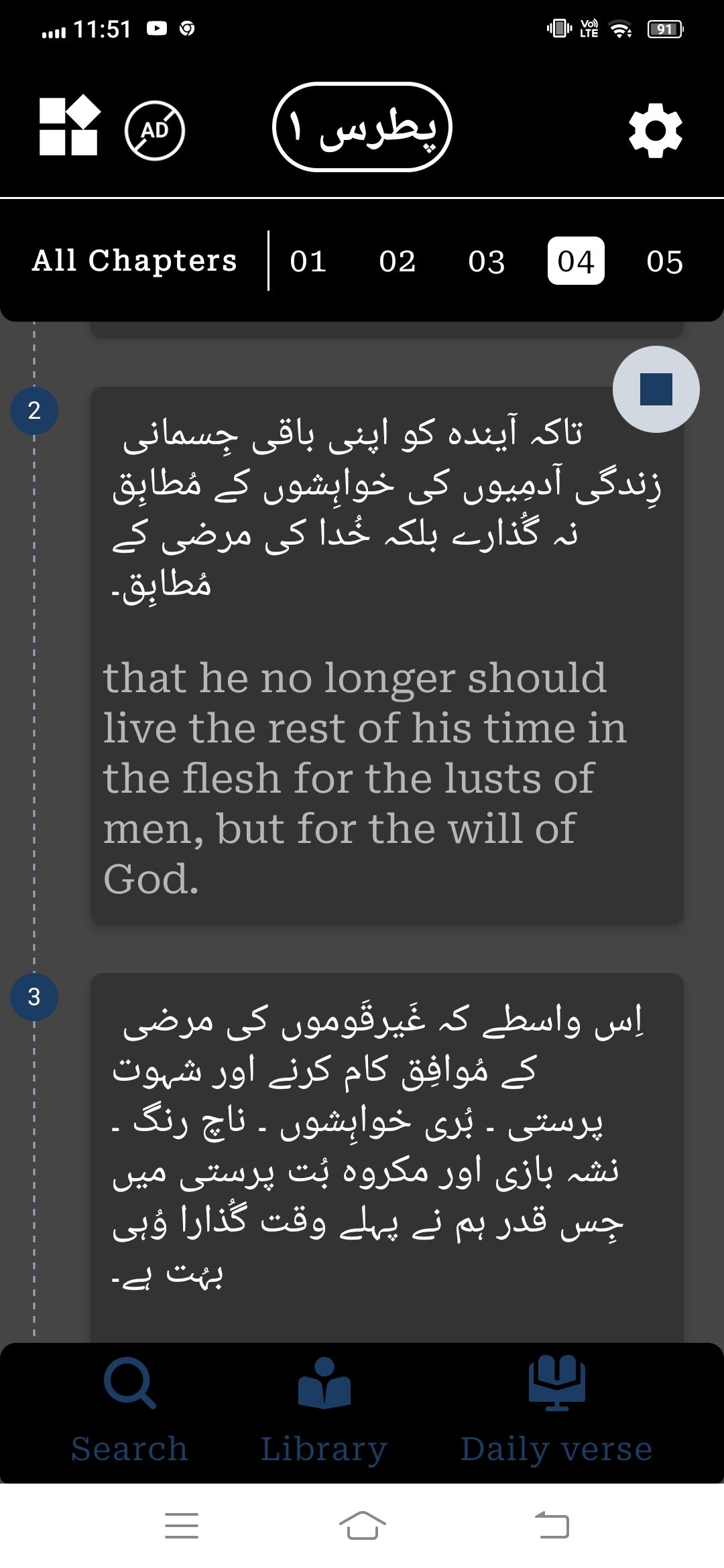Switch to chapter 02
Screen dimensions: 724x1568
tap(398, 261)
